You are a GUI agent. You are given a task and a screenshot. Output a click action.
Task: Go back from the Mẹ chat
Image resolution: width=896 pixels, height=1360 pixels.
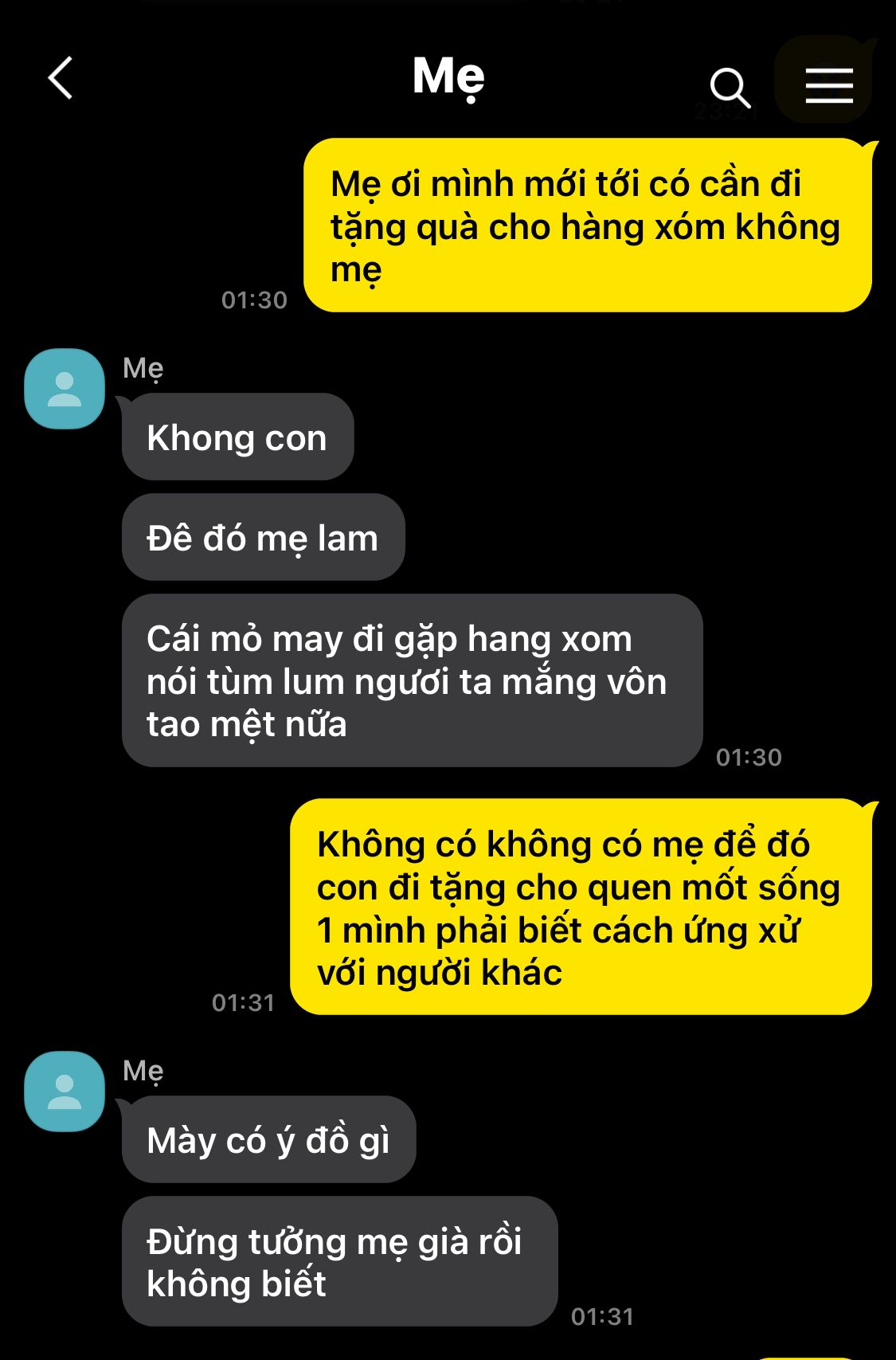61,78
